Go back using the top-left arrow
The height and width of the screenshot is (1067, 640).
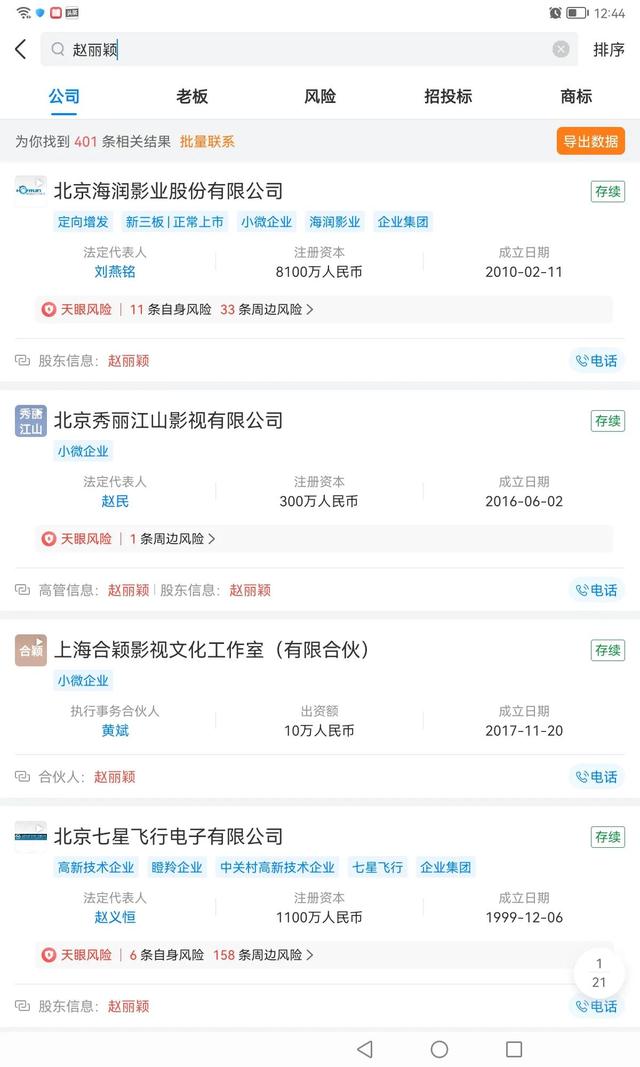click(21, 49)
